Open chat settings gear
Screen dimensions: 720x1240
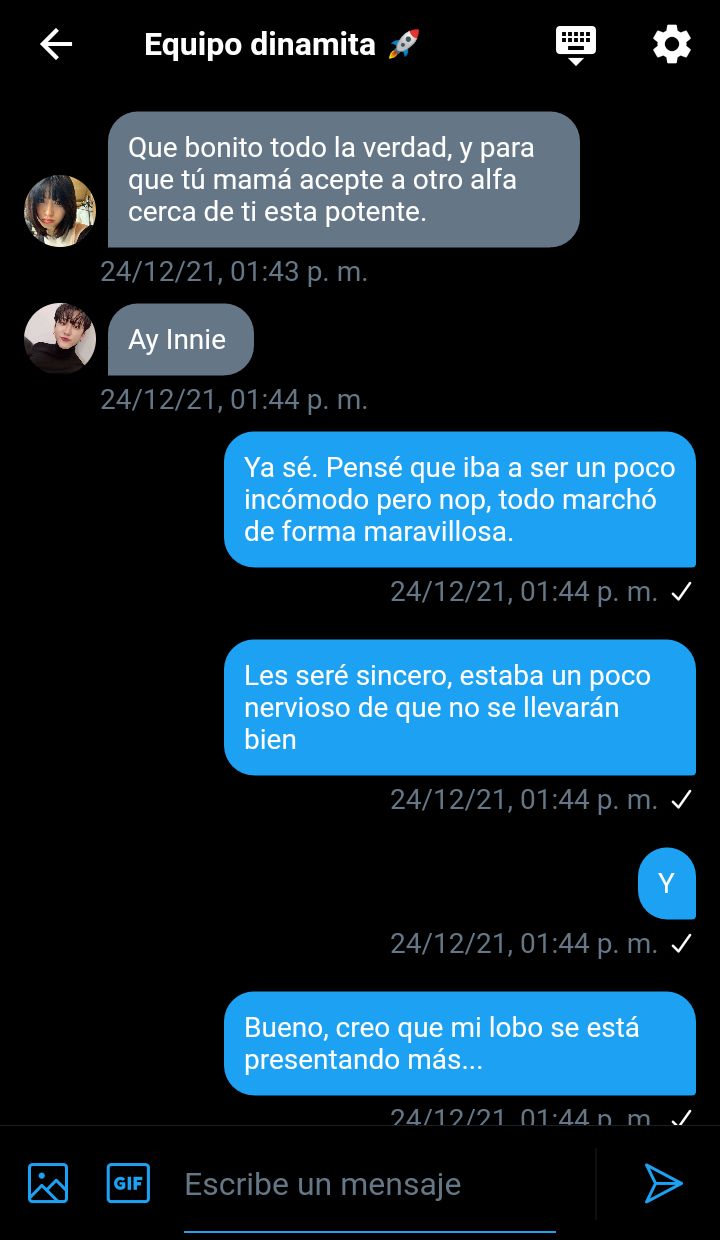click(x=671, y=45)
